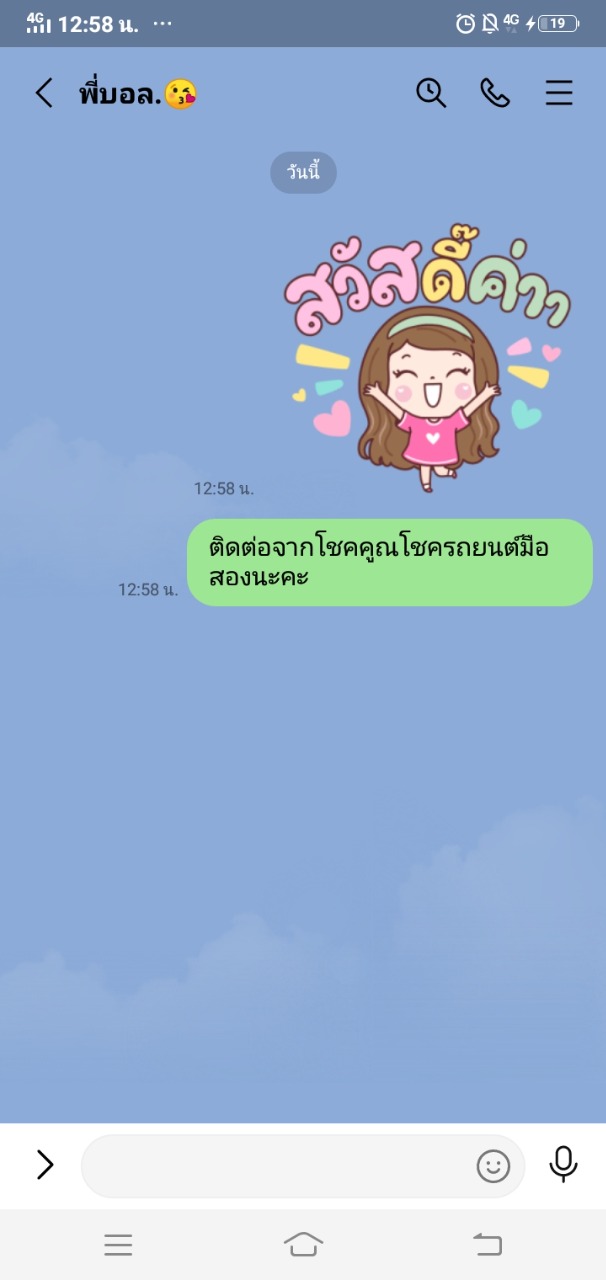Focus the message text field
The image size is (606, 1280).
(275, 1166)
